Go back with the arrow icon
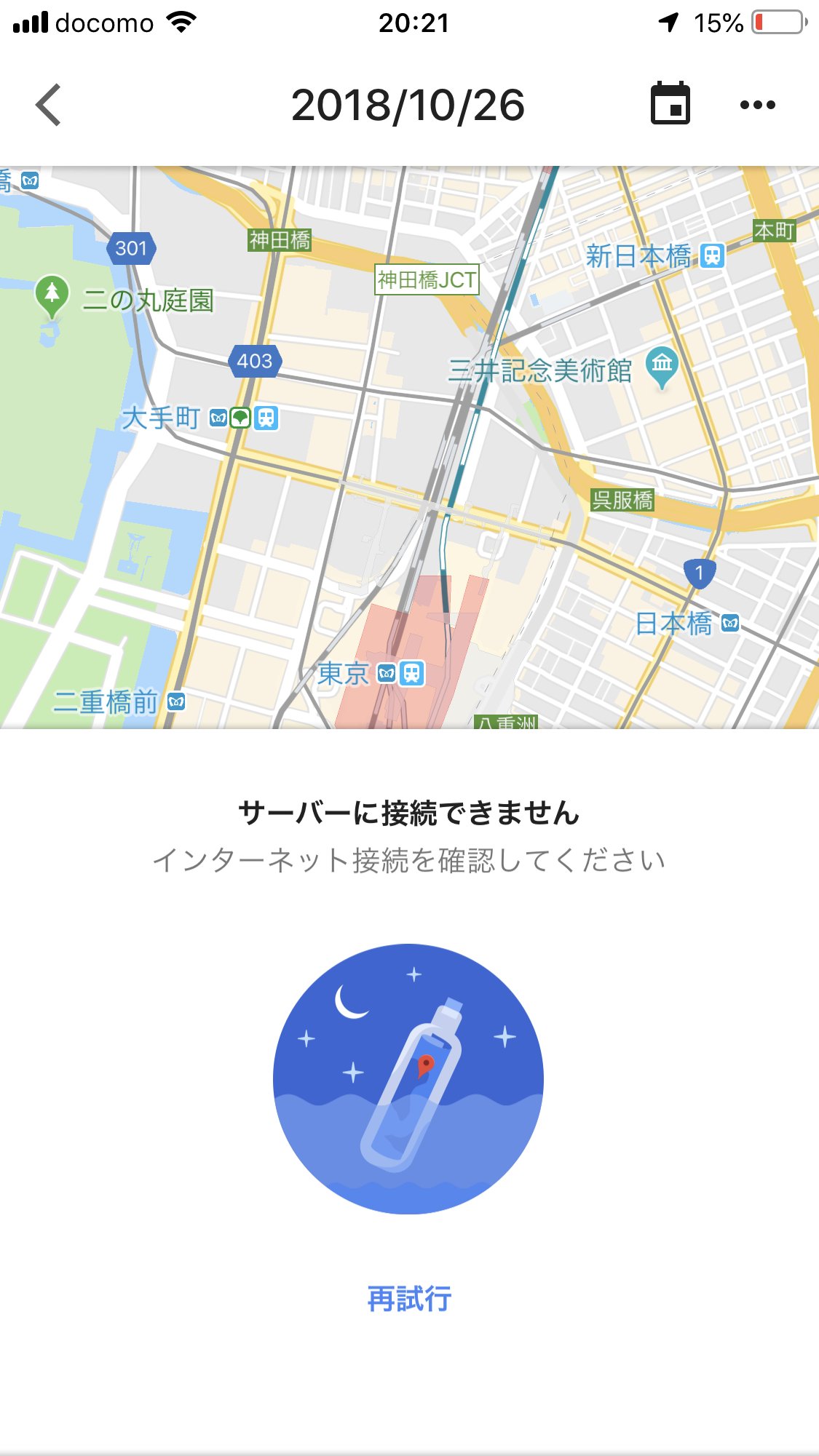 48,105
